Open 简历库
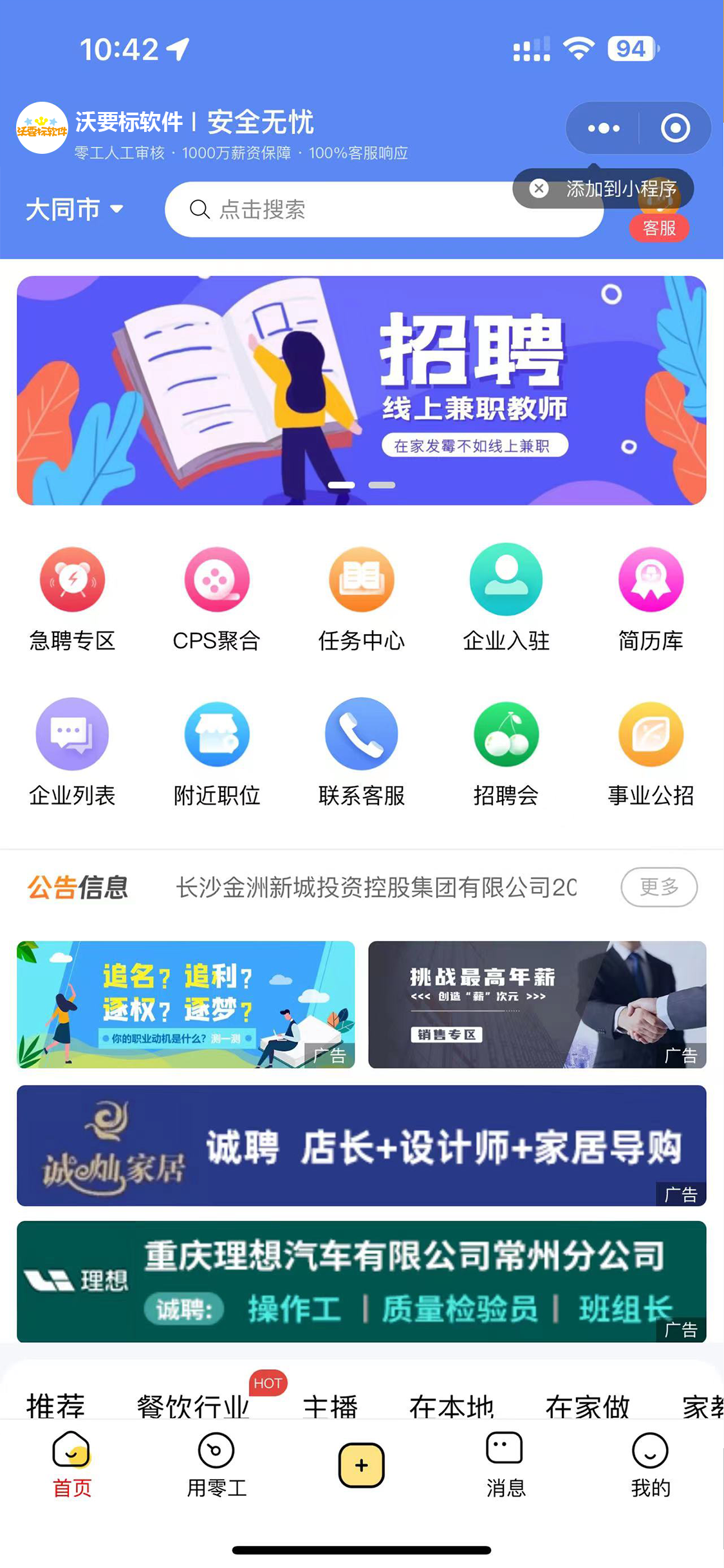The height and width of the screenshot is (1568, 724). point(651,597)
